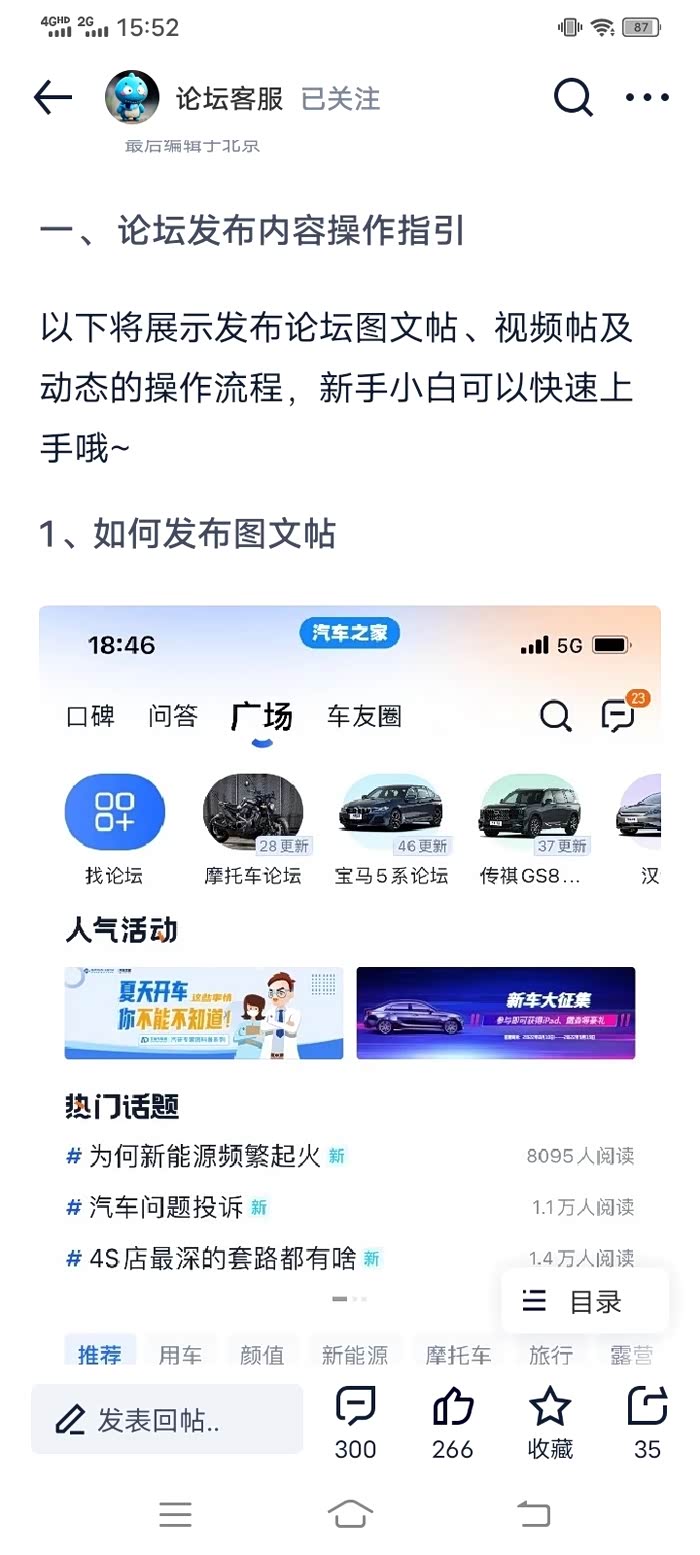This screenshot has height=1555, width=700.
Task: Open search from the top bar
Action: tap(573, 98)
